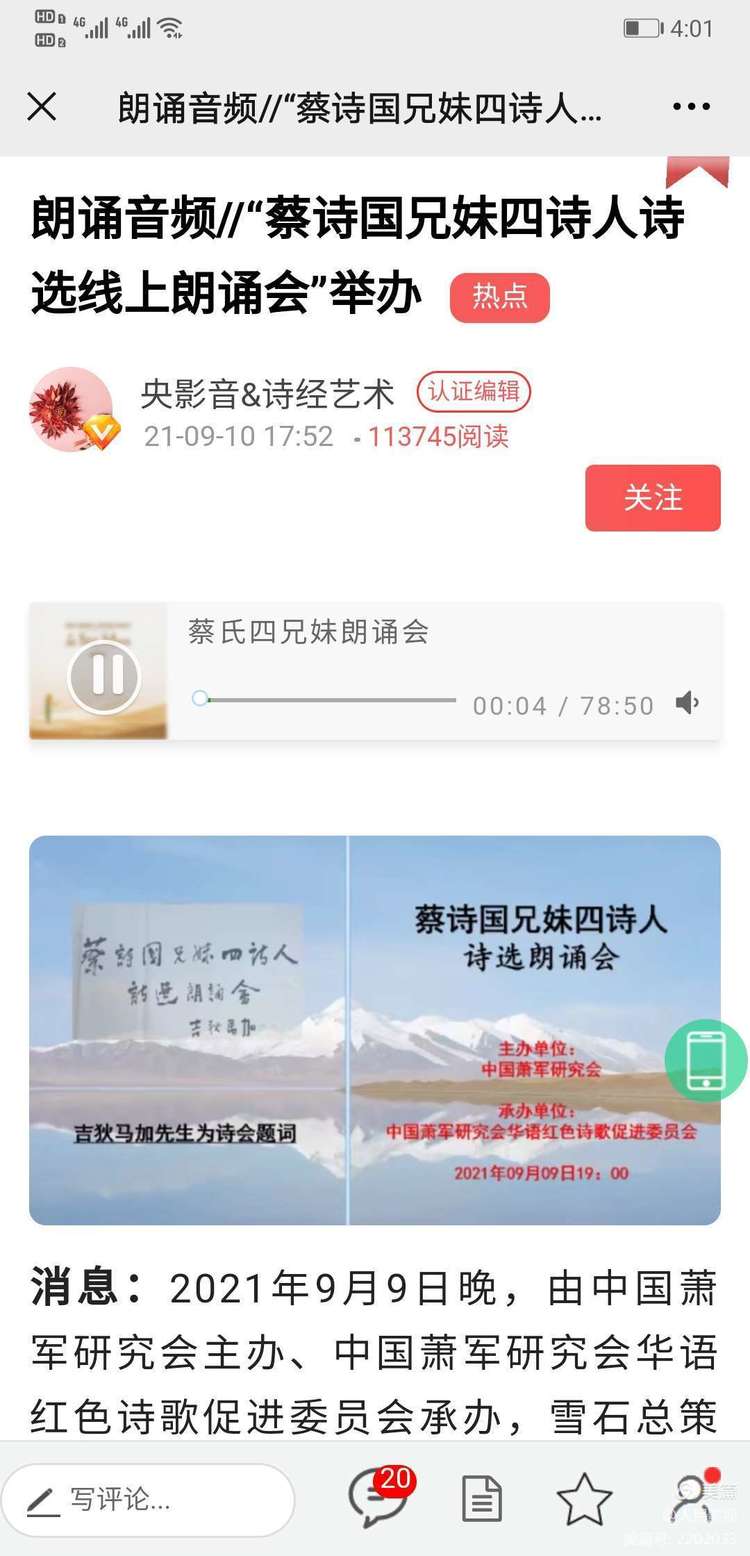Image resolution: width=750 pixels, height=1556 pixels.
Task: Follow author with the 关注 button
Action: pyautogui.click(x=653, y=498)
